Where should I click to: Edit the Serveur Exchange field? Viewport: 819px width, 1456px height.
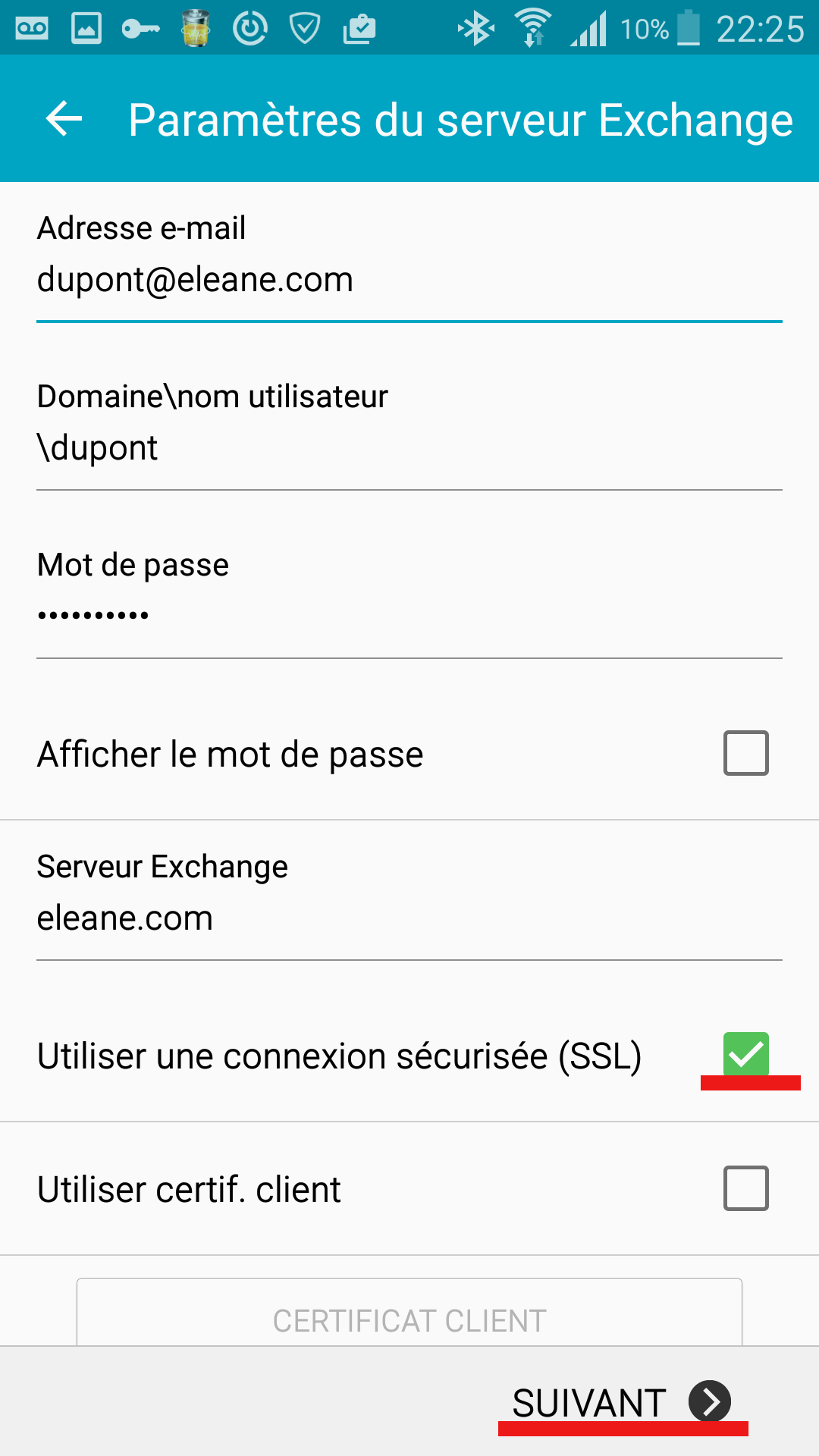pos(409,919)
